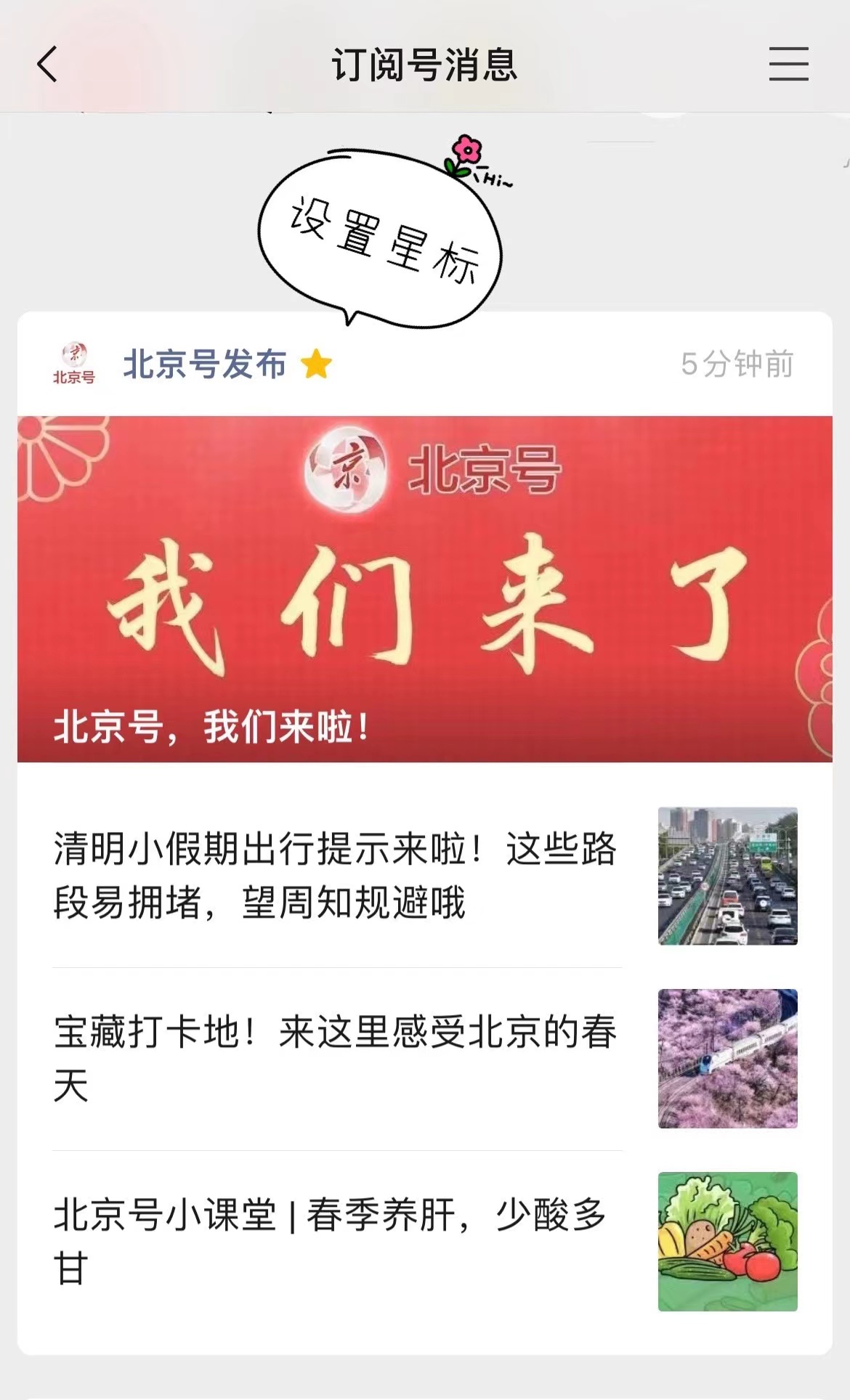The width and height of the screenshot is (850, 1400).
Task: Read the 清明小假期出行提示 article
Action: pos(336,876)
